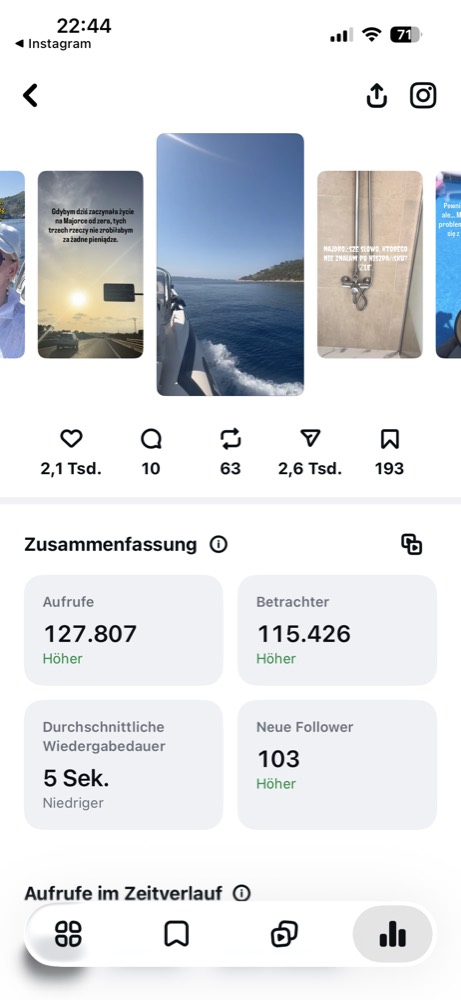Select the bar chart insights tab
This screenshot has width=461, height=1000.
[392, 934]
